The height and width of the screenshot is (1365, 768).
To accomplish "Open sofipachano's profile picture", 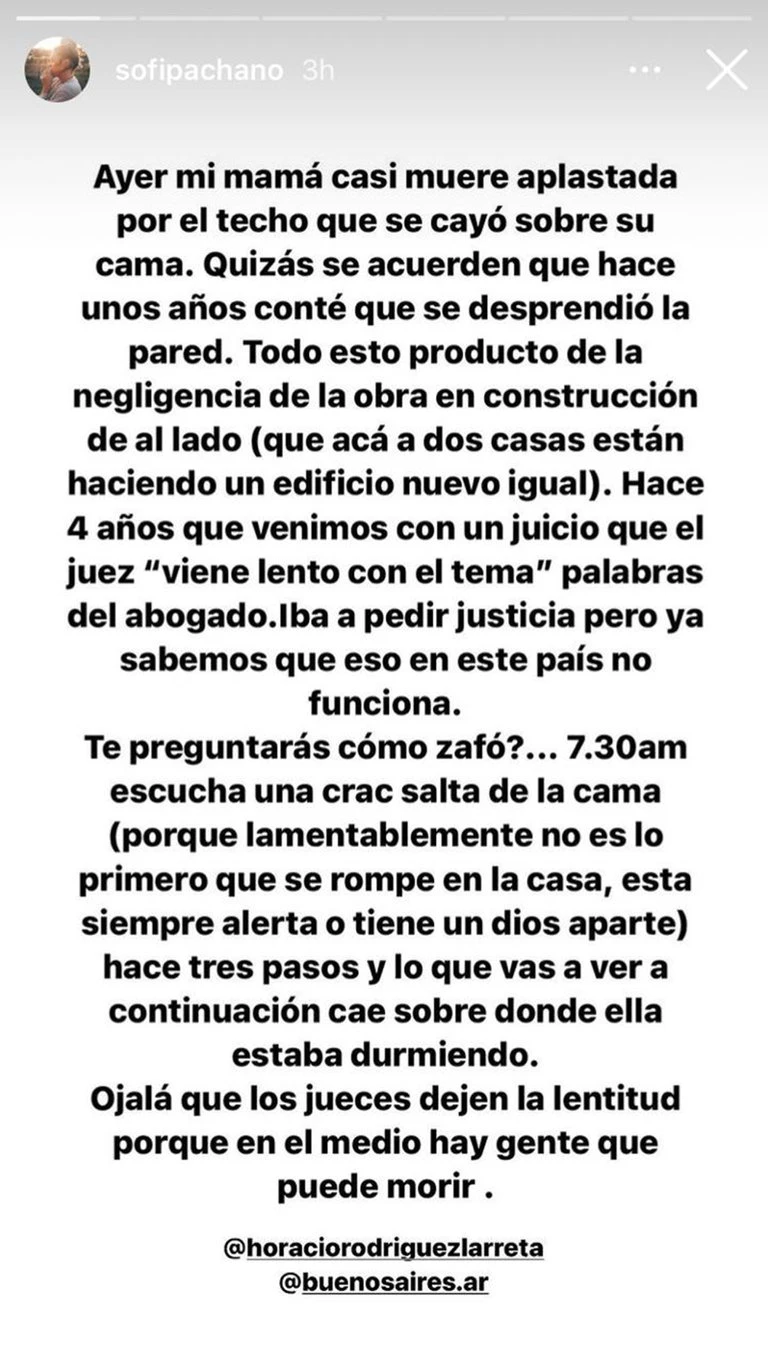I will coord(57,70).
